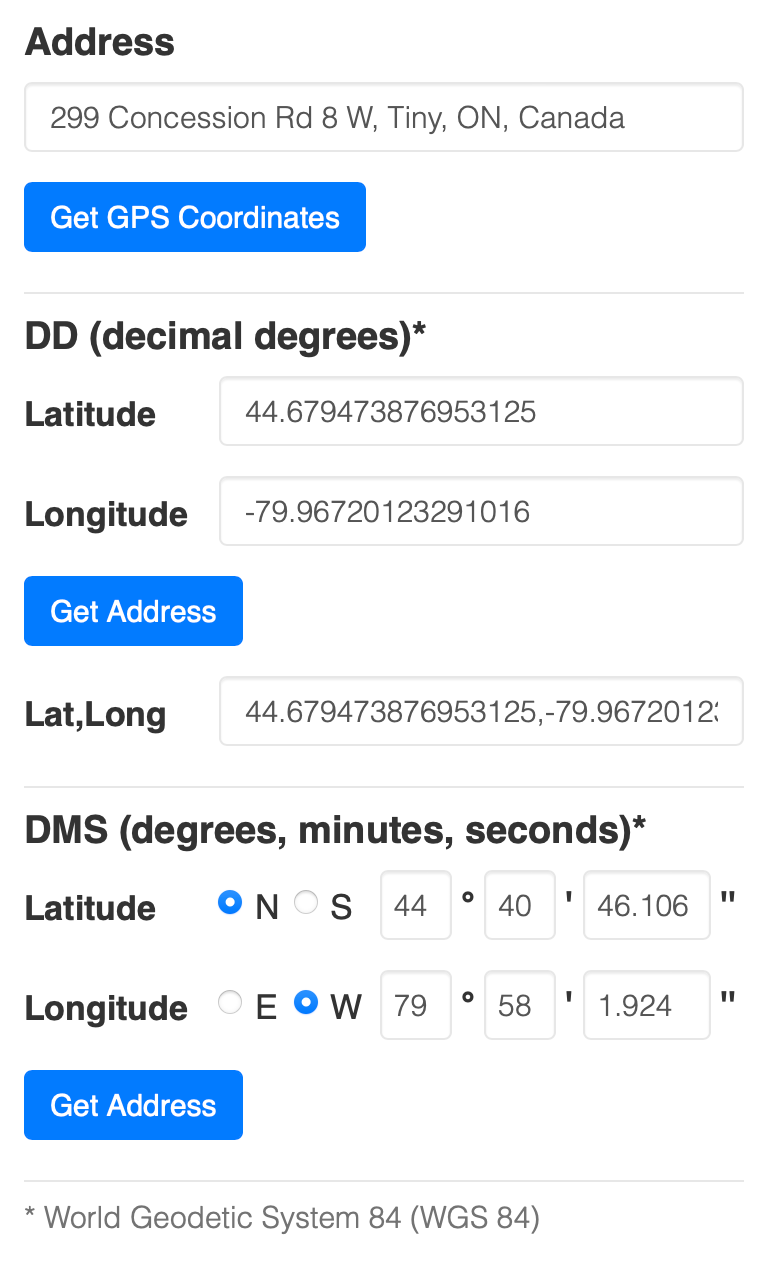Edit the longitude seconds field showing 1.924

click(646, 1005)
